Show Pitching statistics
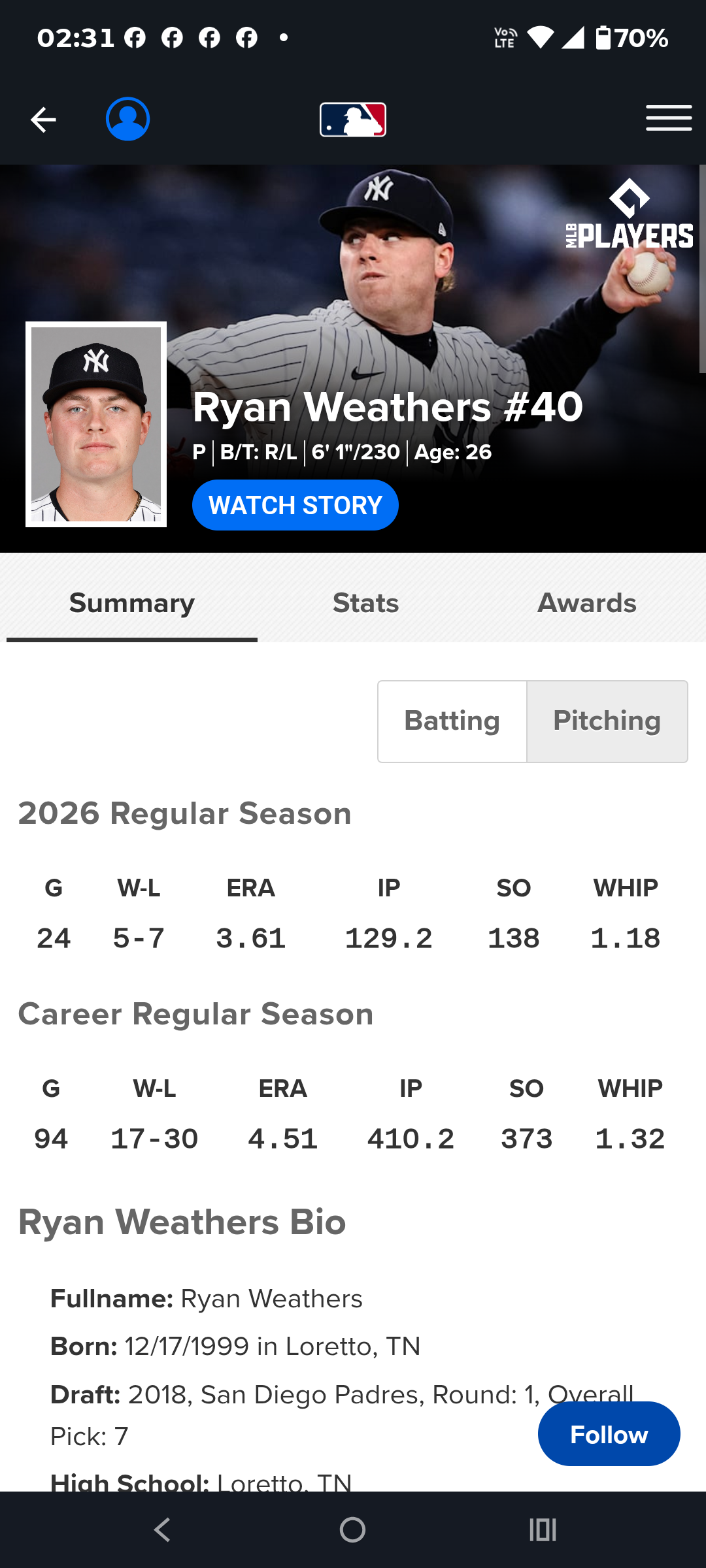This screenshot has height=1568, width=706. click(x=607, y=721)
